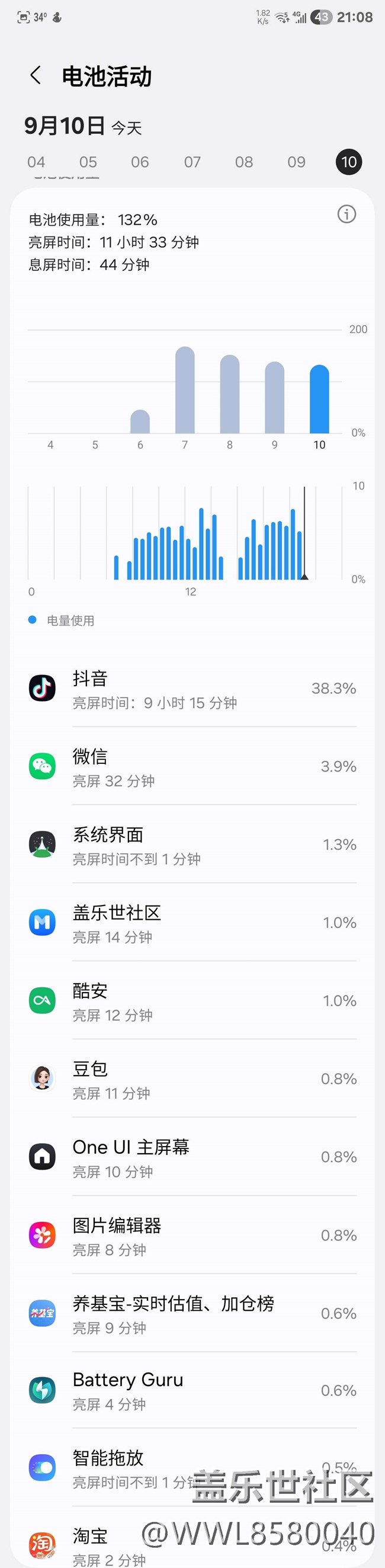This screenshot has height=1568, width=385.
Task: Switch to date 09
Action: coord(296,162)
